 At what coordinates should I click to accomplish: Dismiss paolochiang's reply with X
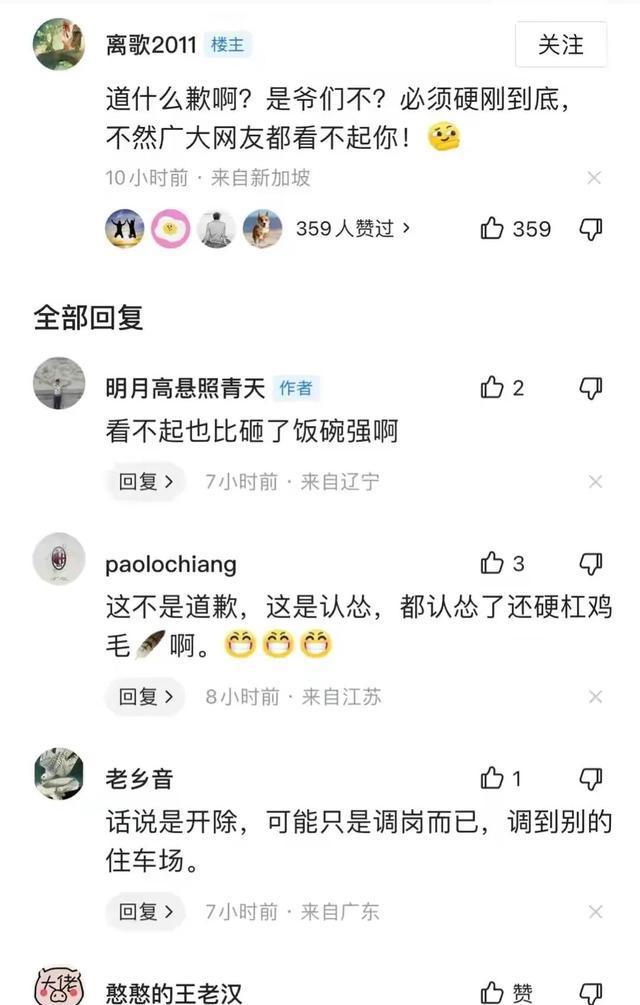click(595, 697)
